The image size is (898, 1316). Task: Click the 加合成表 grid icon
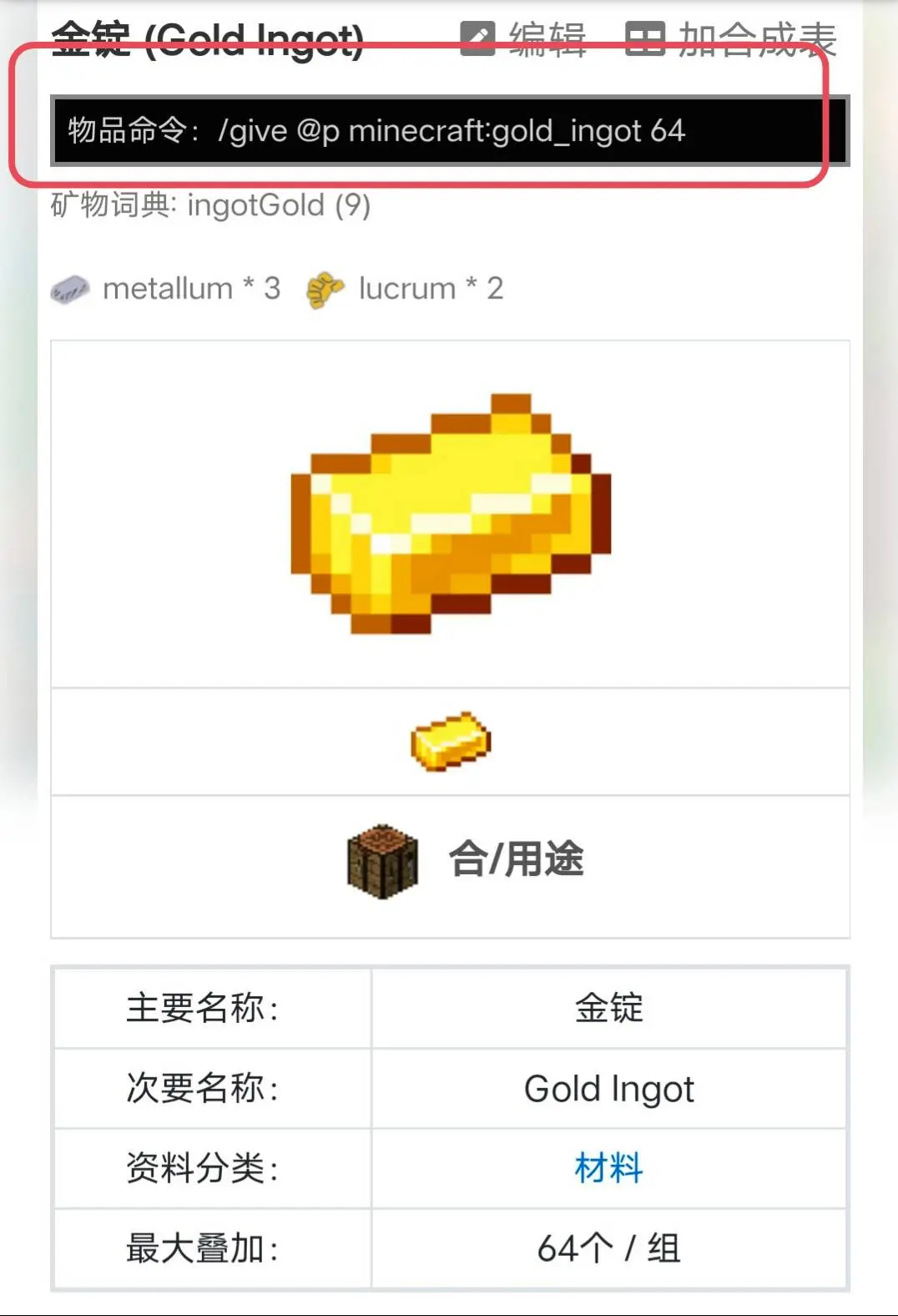(x=644, y=38)
